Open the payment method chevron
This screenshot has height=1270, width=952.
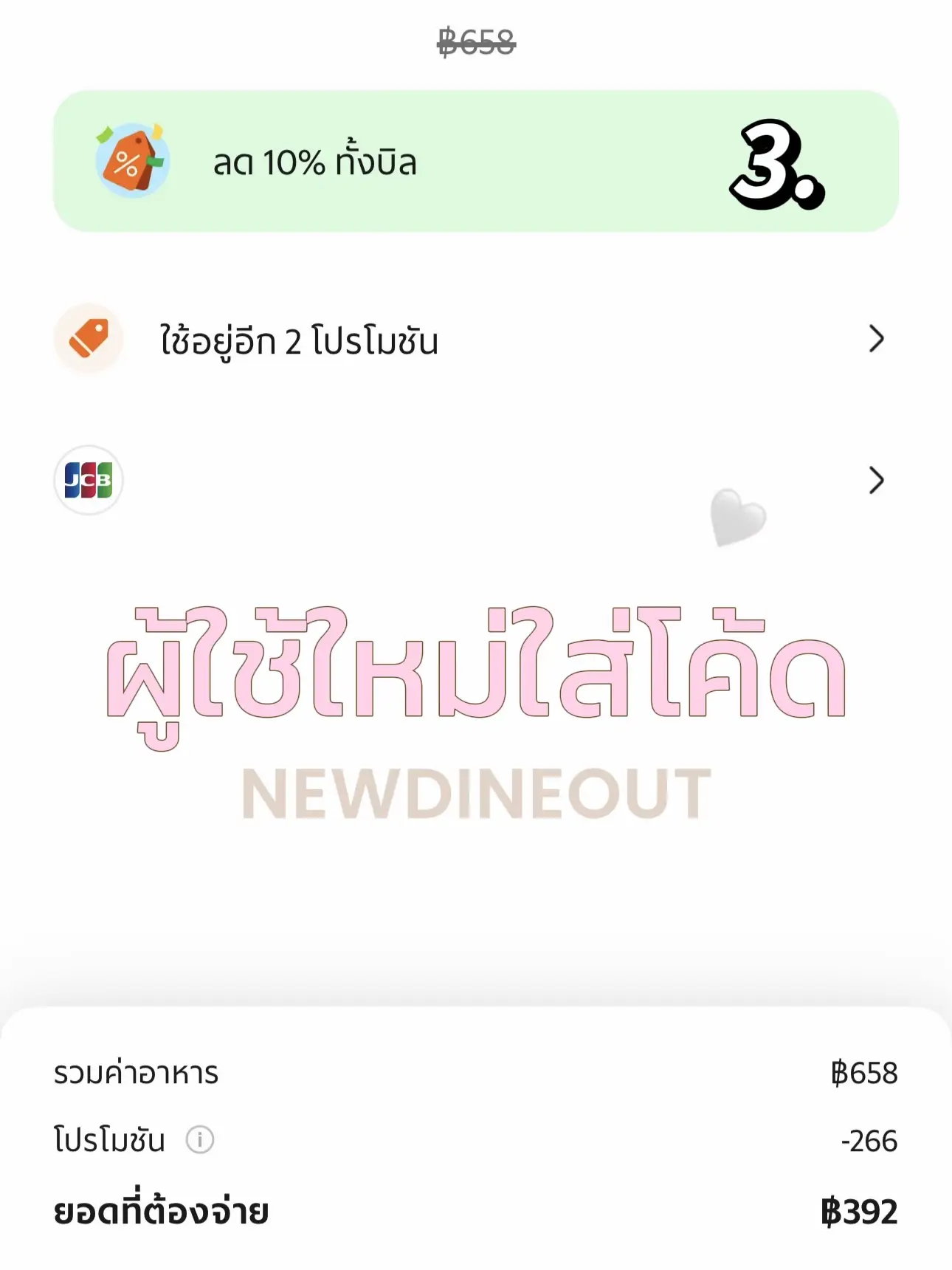tap(877, 479)
